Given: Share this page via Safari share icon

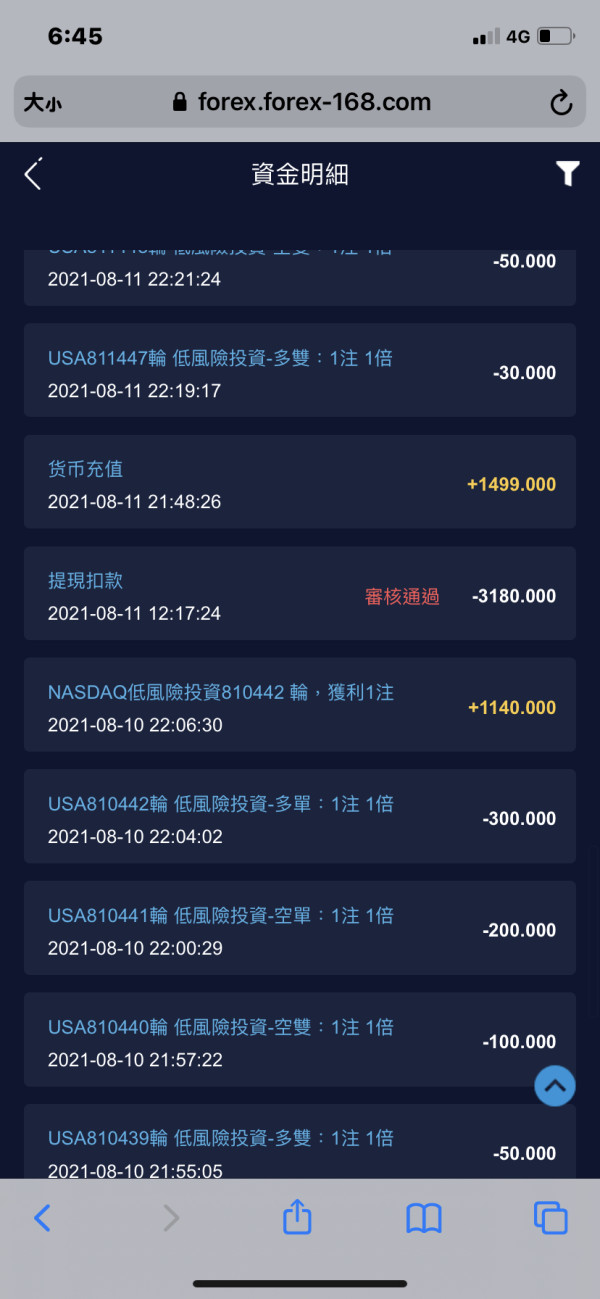Looking at the screenshot, I should pos(297,1215).
